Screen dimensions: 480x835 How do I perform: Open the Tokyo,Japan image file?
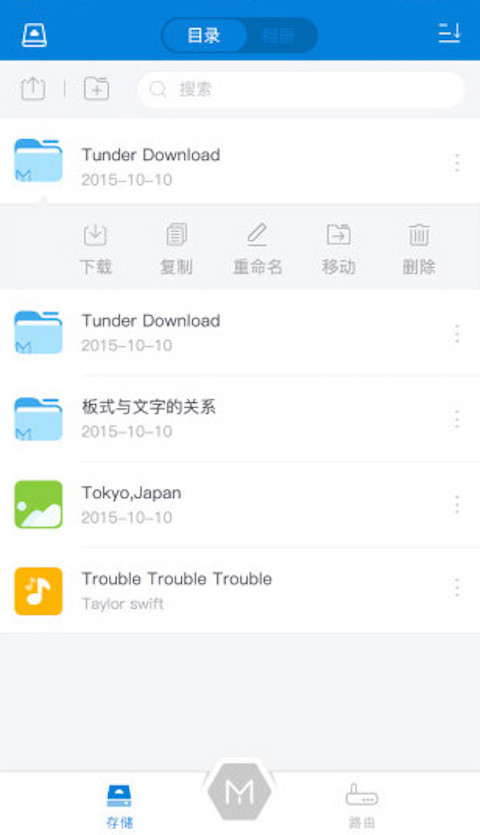point(240,504)
